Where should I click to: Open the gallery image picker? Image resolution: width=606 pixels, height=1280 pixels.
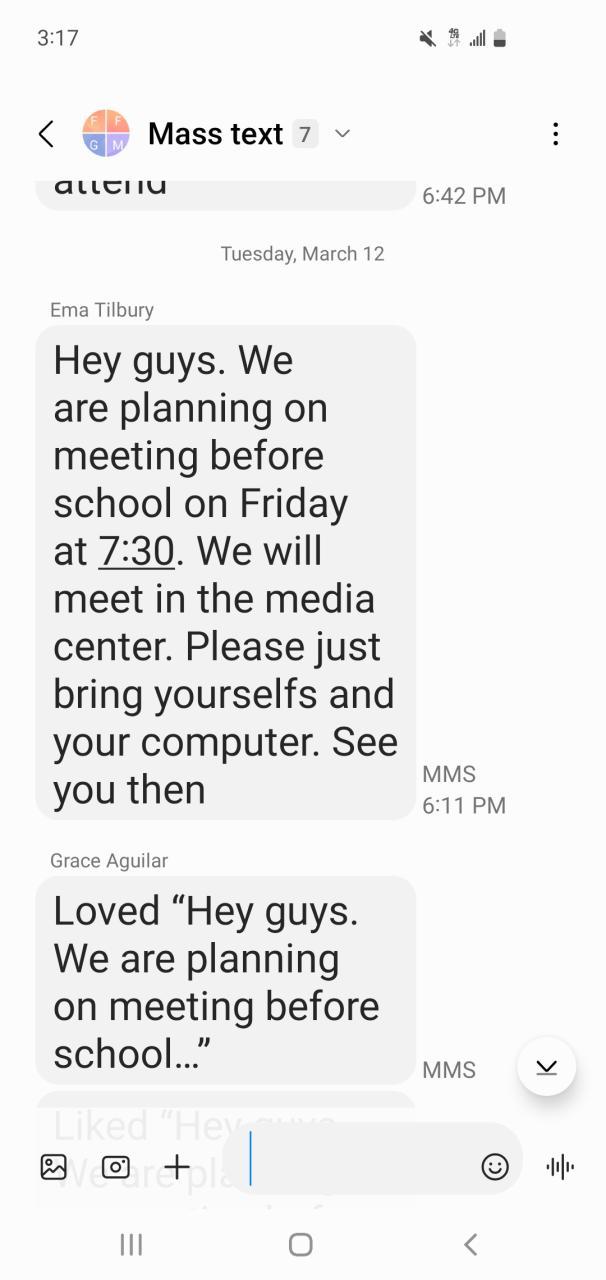click(53, 1166)
